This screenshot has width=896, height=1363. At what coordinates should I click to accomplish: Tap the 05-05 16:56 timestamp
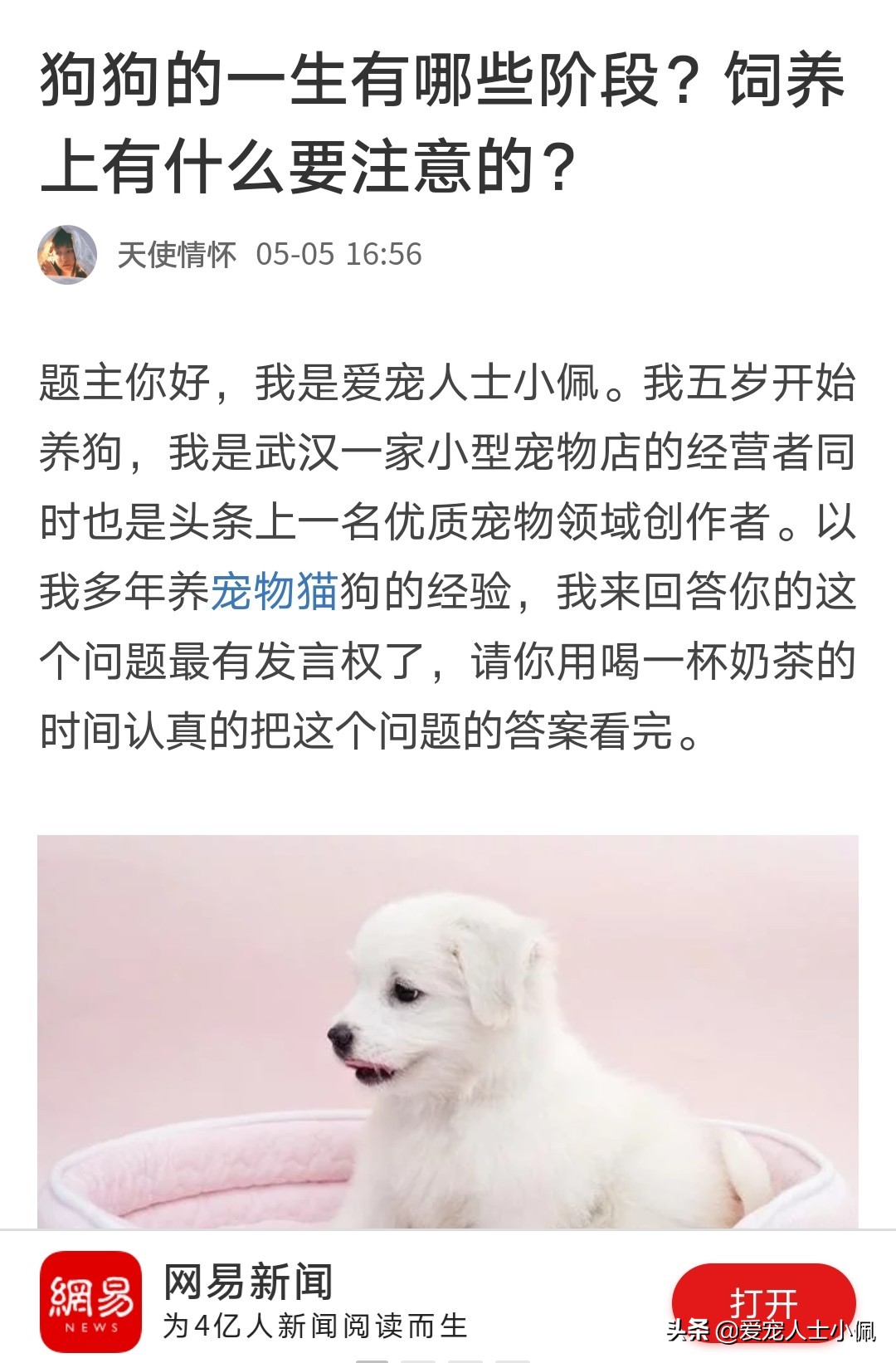point(340,253)
